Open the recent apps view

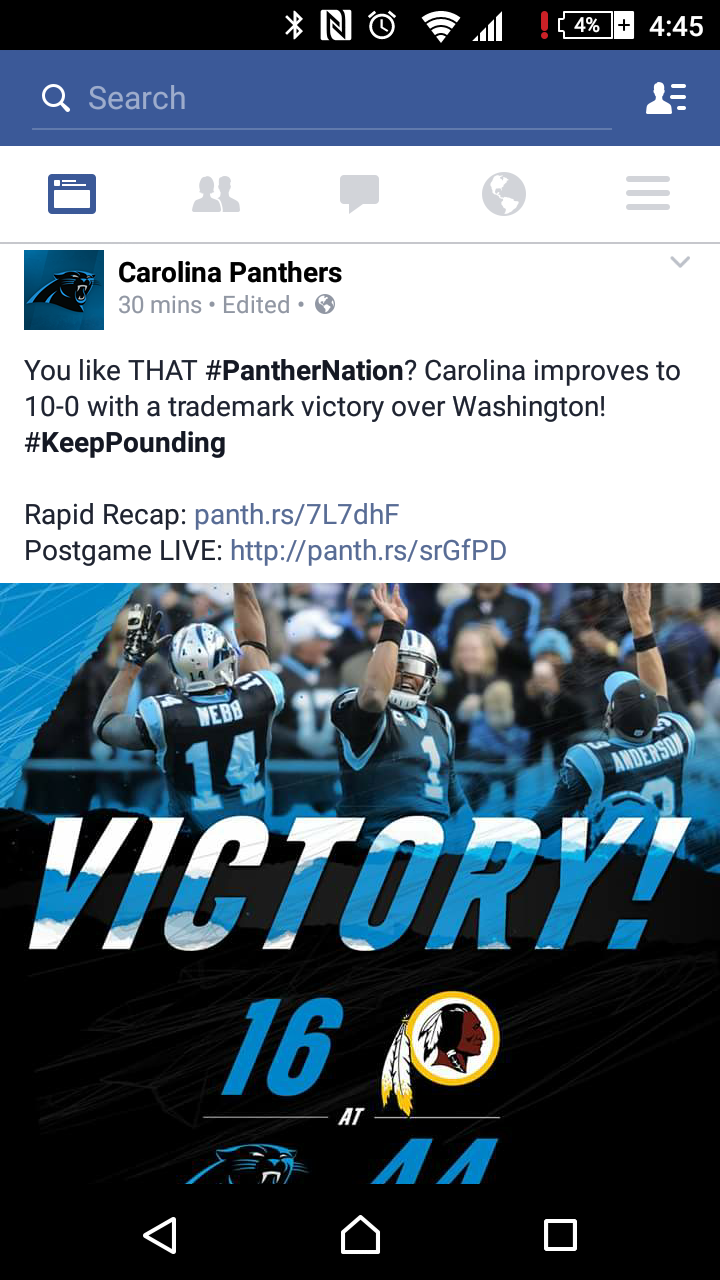560,1235
